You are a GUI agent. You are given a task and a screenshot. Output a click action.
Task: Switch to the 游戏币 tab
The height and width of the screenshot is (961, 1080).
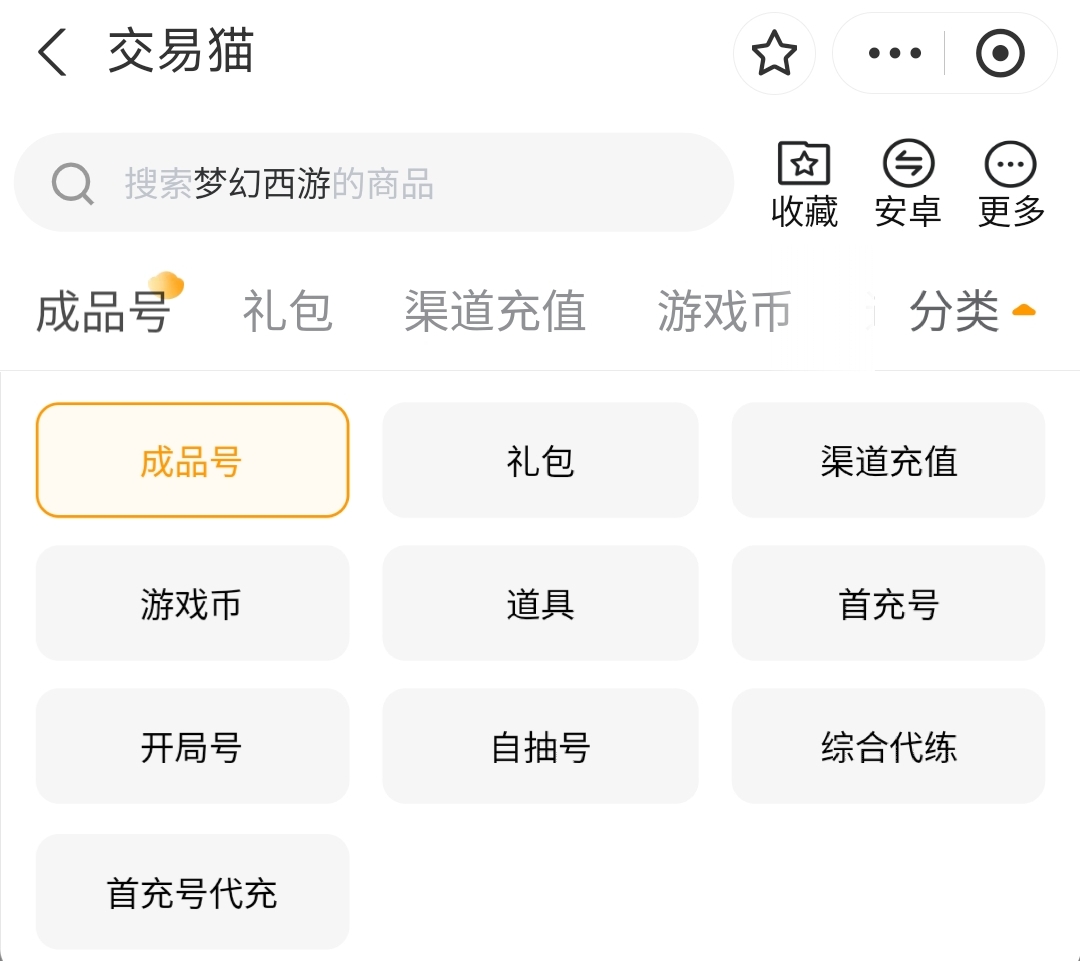point(724,311)
